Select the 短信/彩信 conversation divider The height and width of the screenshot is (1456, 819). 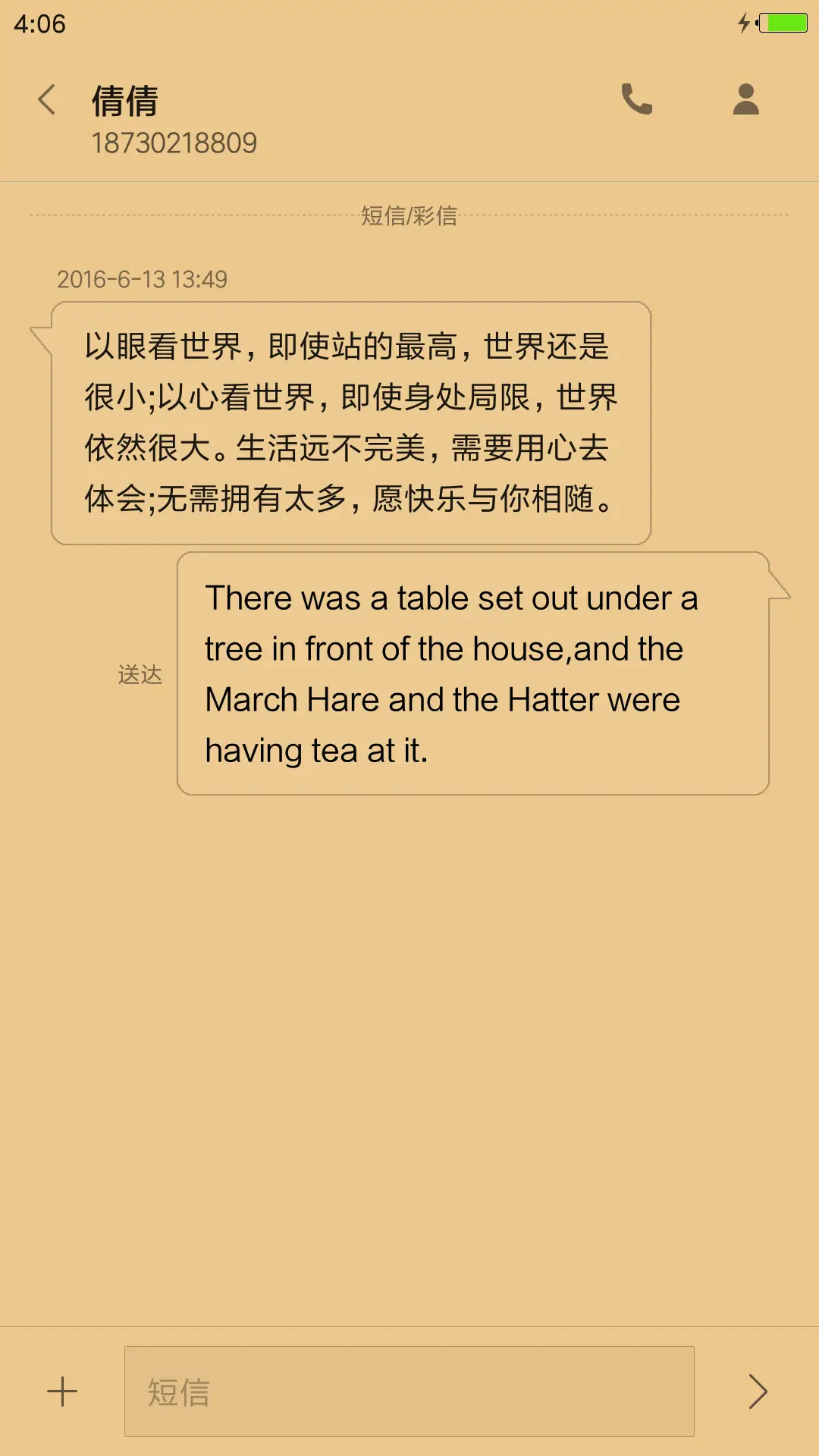point(409,215)
